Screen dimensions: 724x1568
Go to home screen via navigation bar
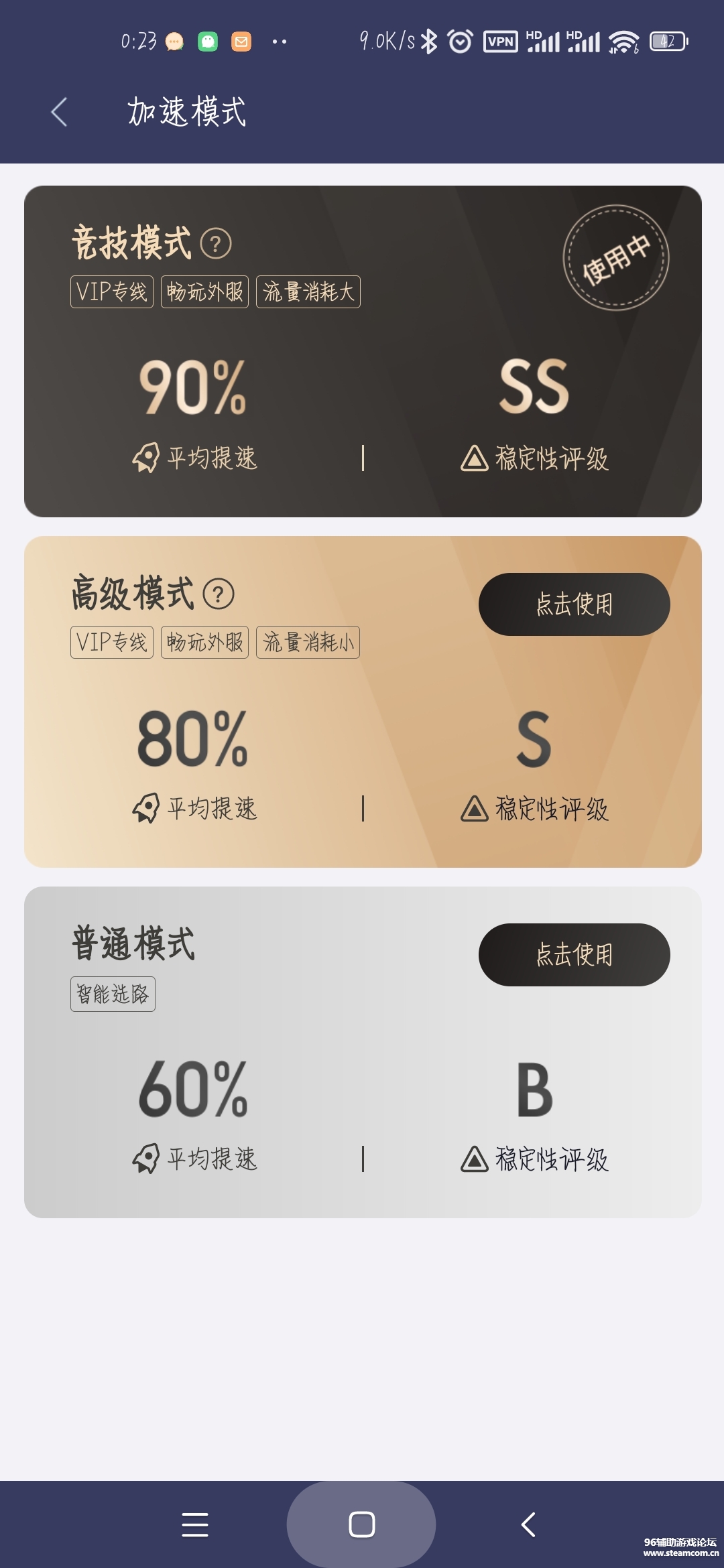361,1524
